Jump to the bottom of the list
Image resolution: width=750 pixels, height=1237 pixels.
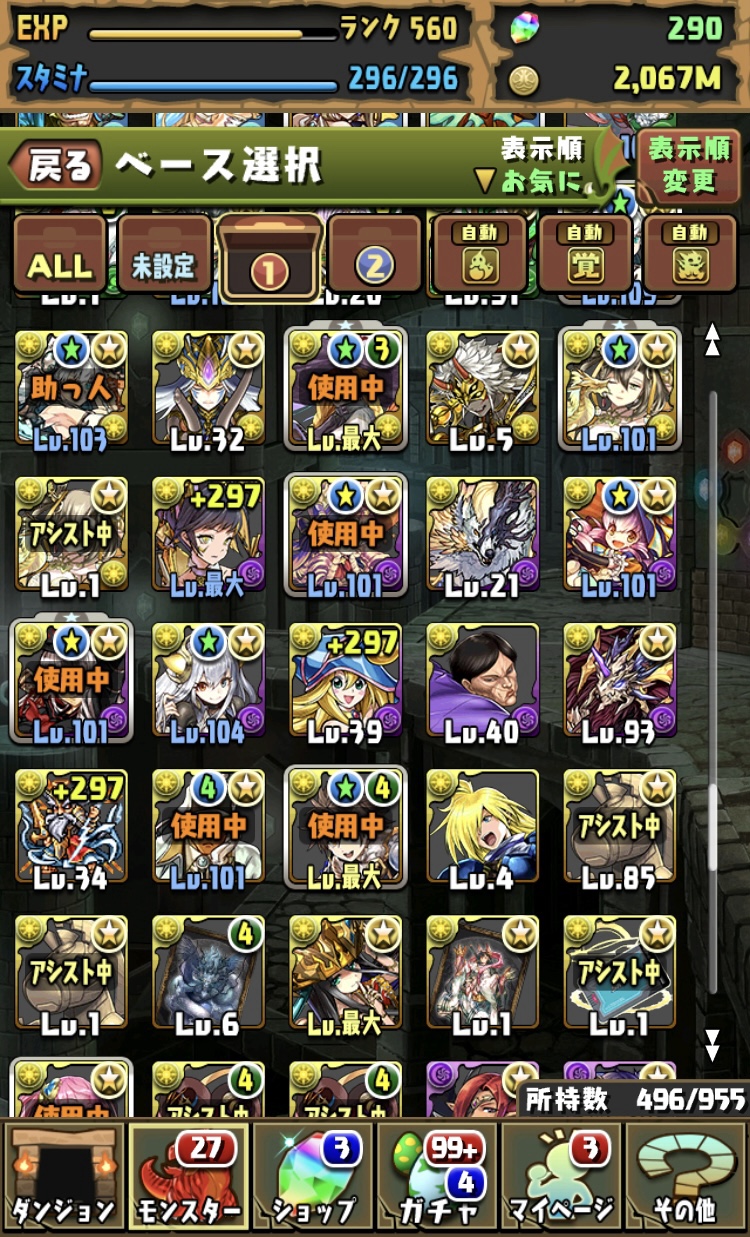tap(712, 1045)
